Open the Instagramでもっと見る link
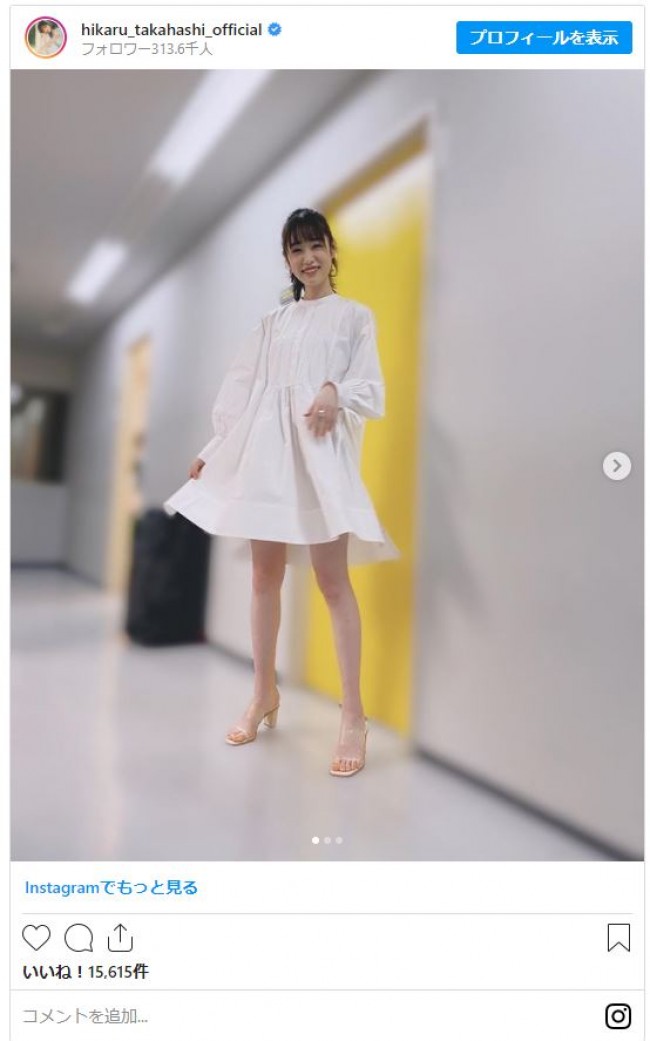This screenshot has height=1041, width=650. pos(111,887)
